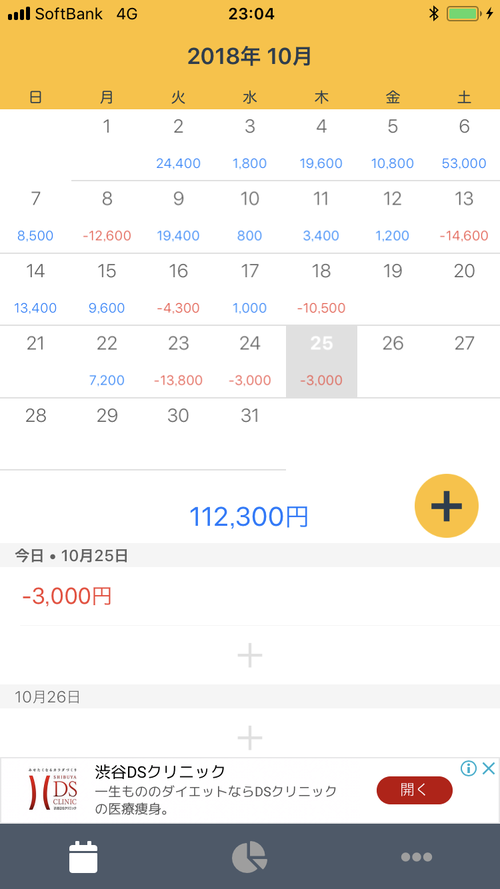This screenshot has width=500, height=889.
Task: Add entry under 今日 10月25日 with plus
Action: pos(250,655)
